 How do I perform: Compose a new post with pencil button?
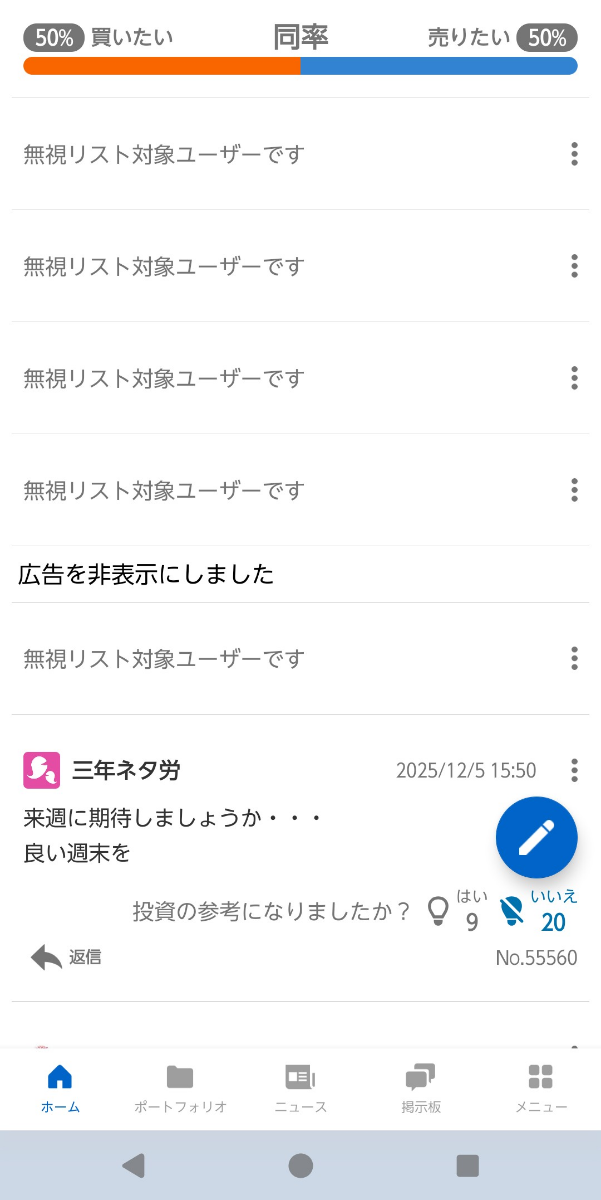[537, 838]
